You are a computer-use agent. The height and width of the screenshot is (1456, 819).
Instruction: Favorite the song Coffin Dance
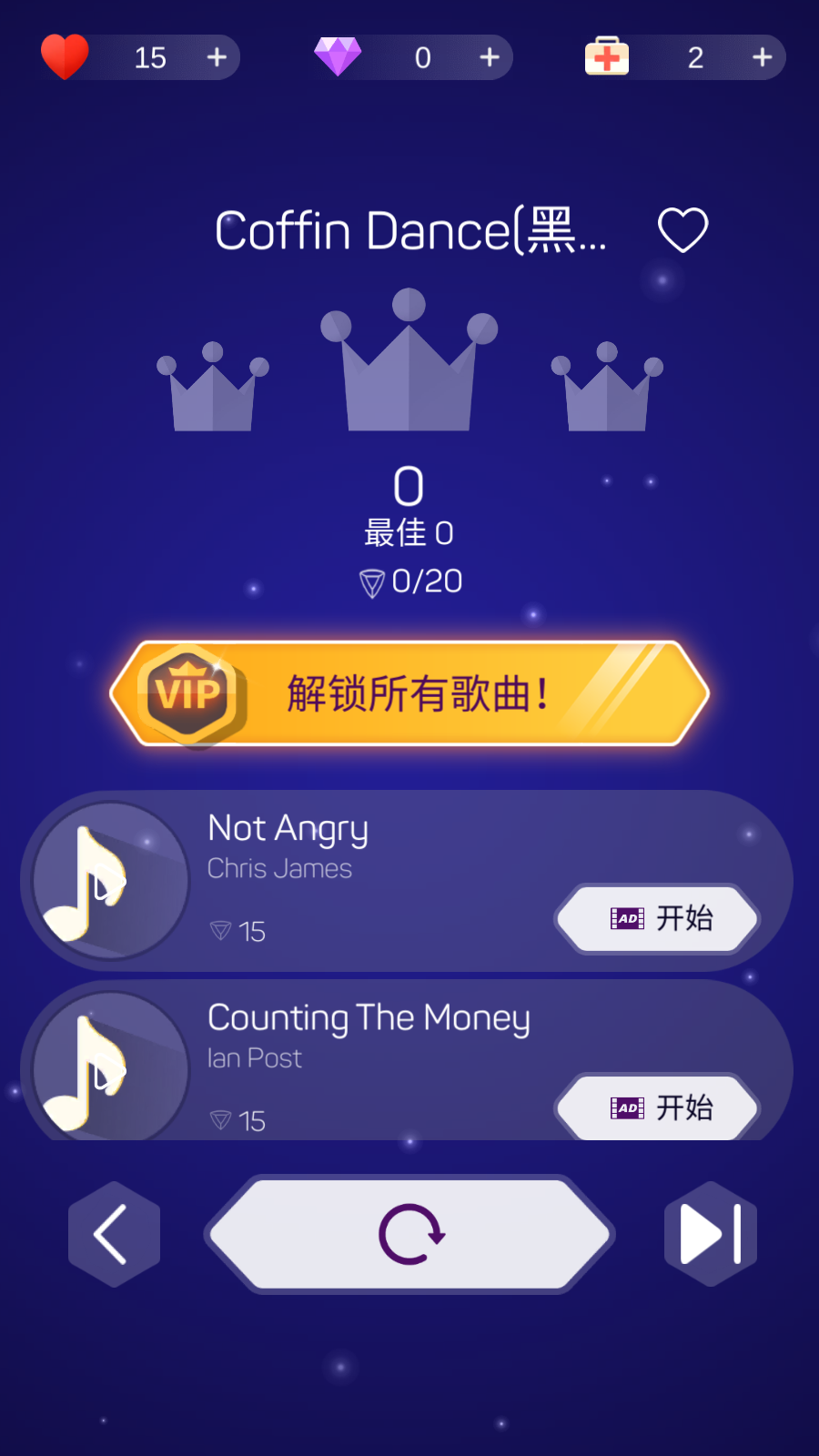click(682, 229)
